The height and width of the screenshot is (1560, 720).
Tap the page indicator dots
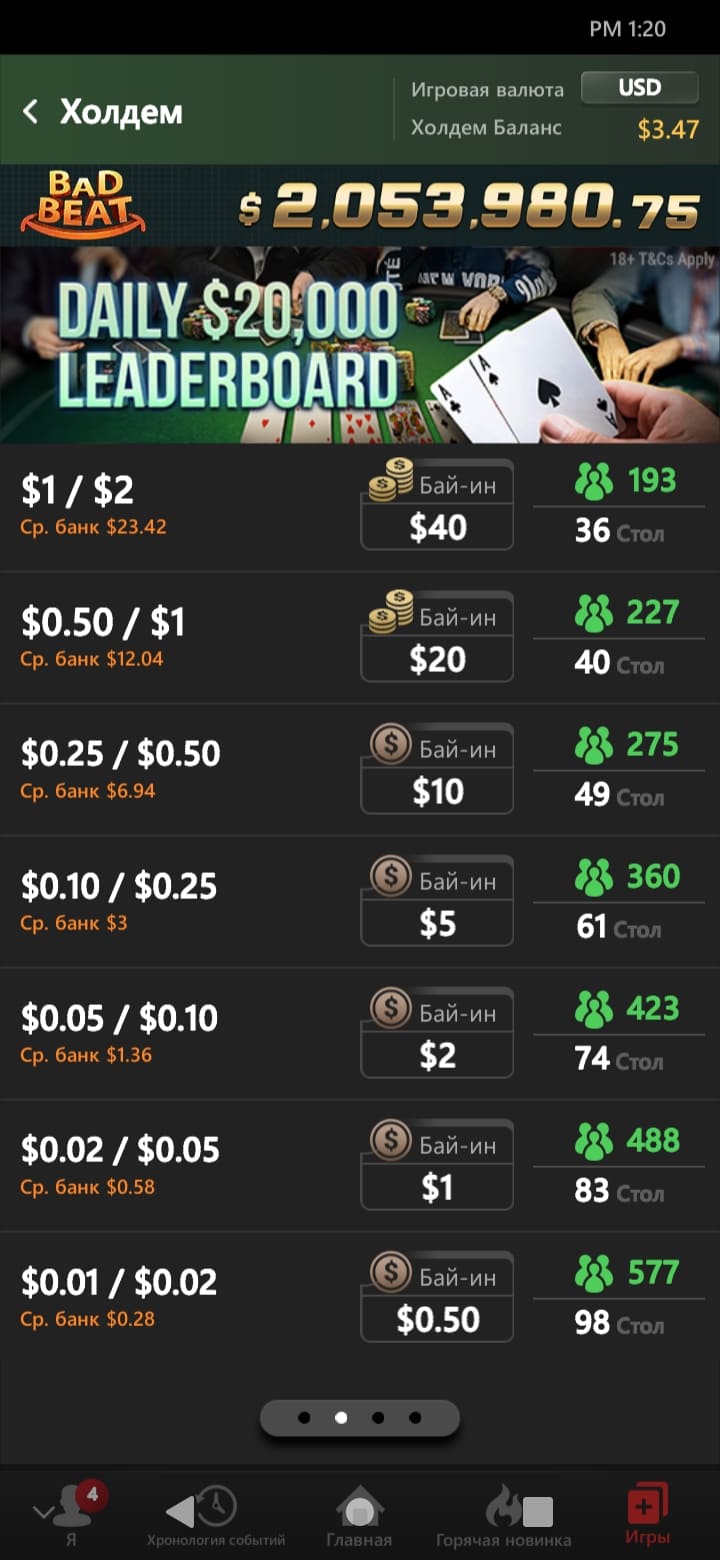click(x=359, y=1417)
